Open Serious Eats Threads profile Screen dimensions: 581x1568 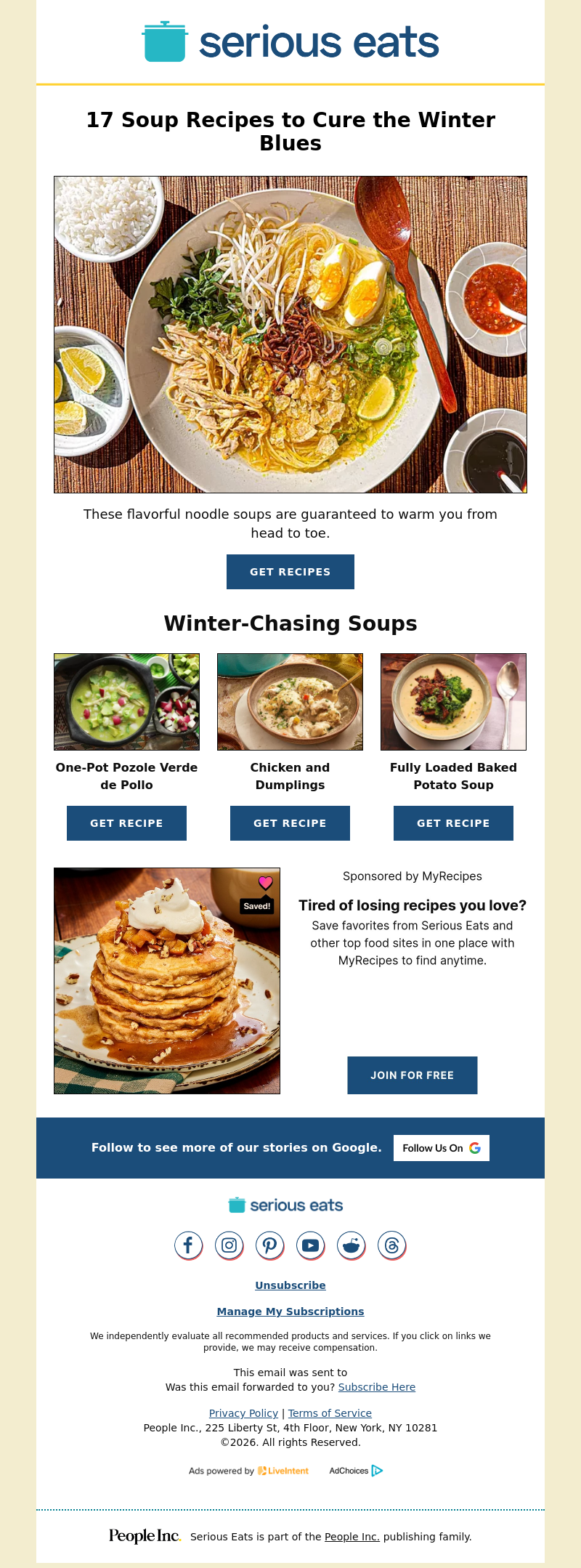[391, 1245]
